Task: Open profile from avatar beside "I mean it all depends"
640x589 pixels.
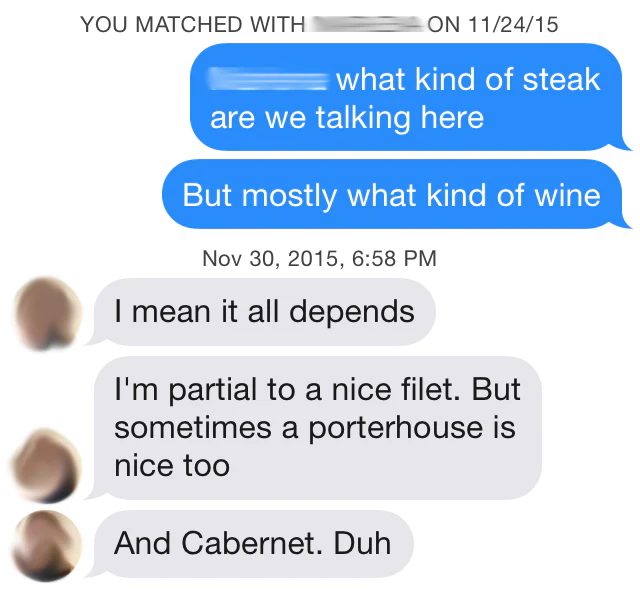Action: tap(47, 312)
